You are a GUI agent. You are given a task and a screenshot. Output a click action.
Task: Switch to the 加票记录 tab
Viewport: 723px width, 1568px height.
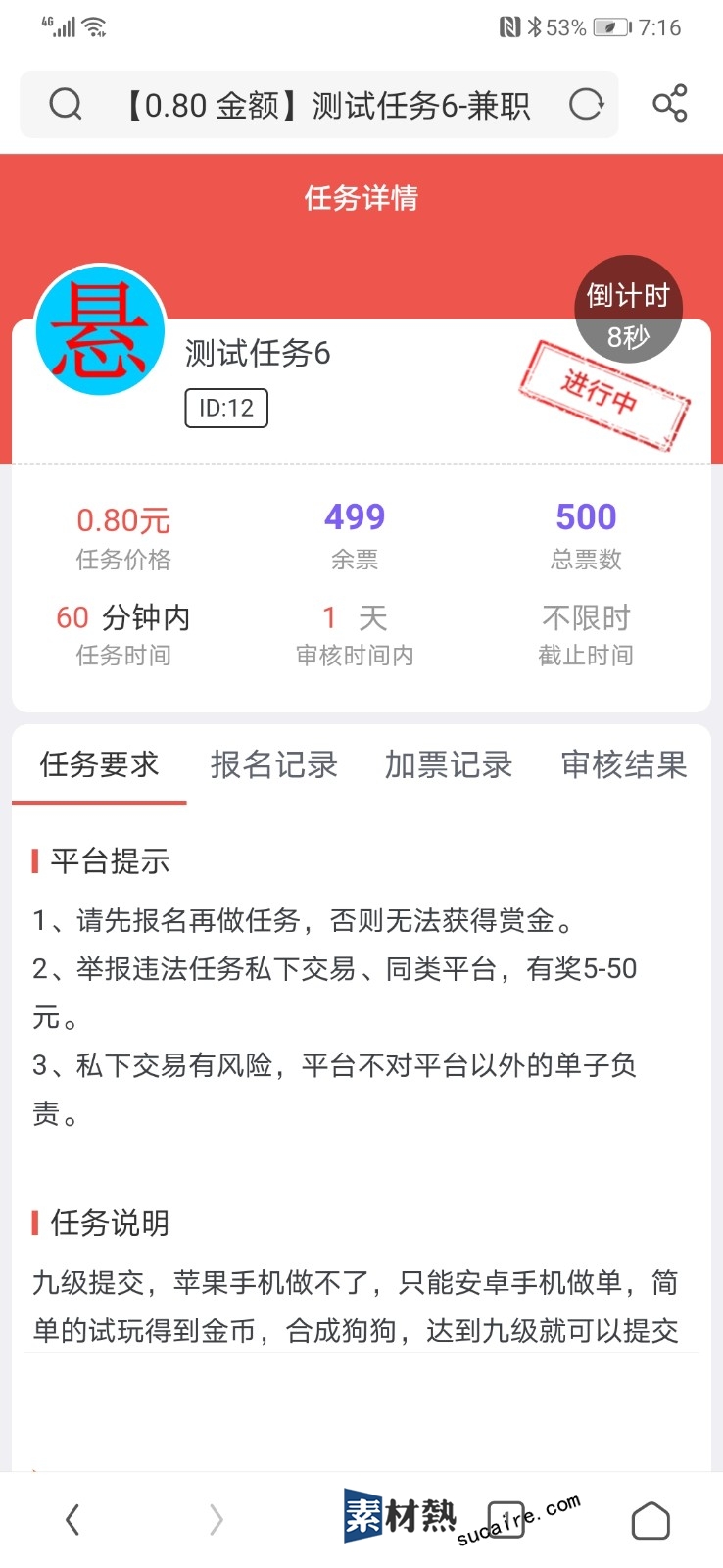pos(449,764)
